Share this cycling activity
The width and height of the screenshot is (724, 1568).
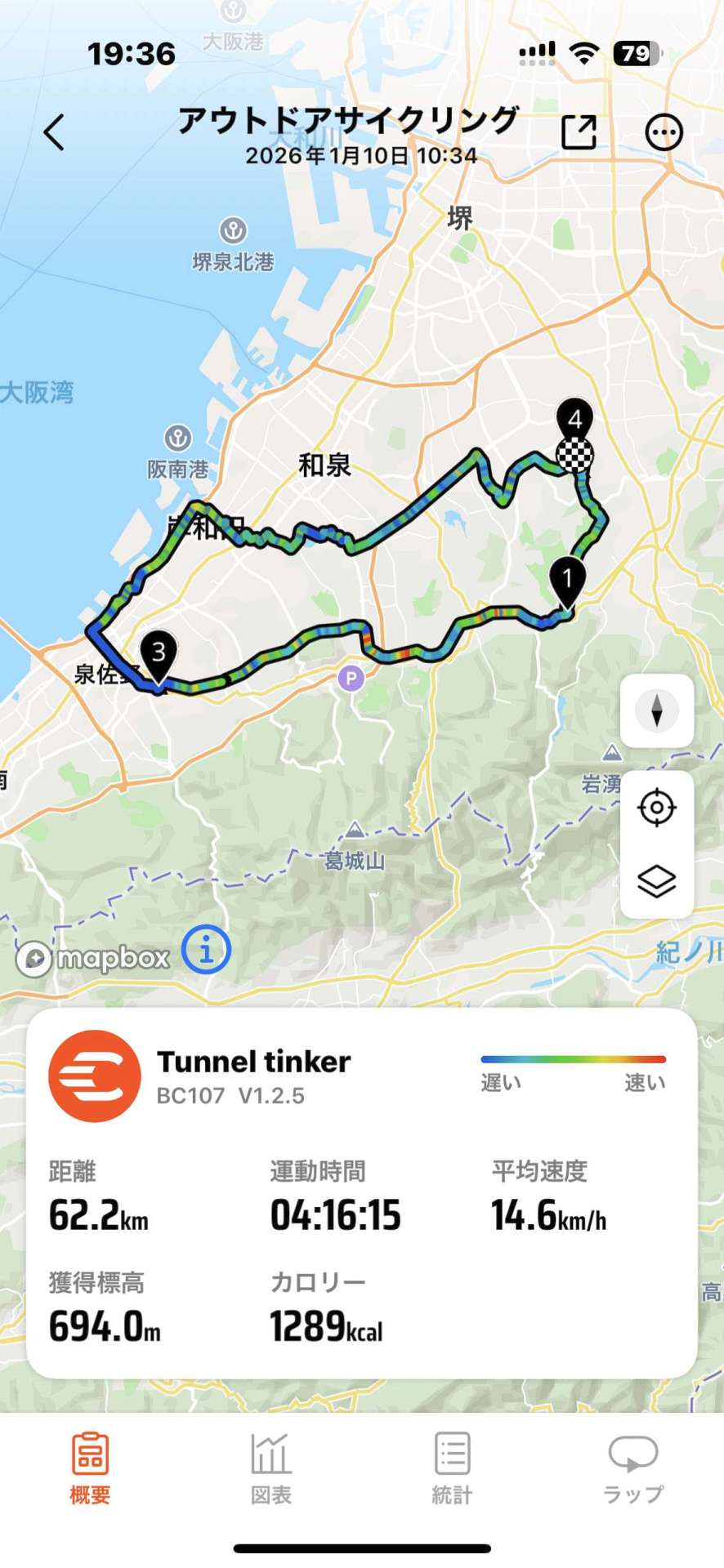click(x=579, y=131)
